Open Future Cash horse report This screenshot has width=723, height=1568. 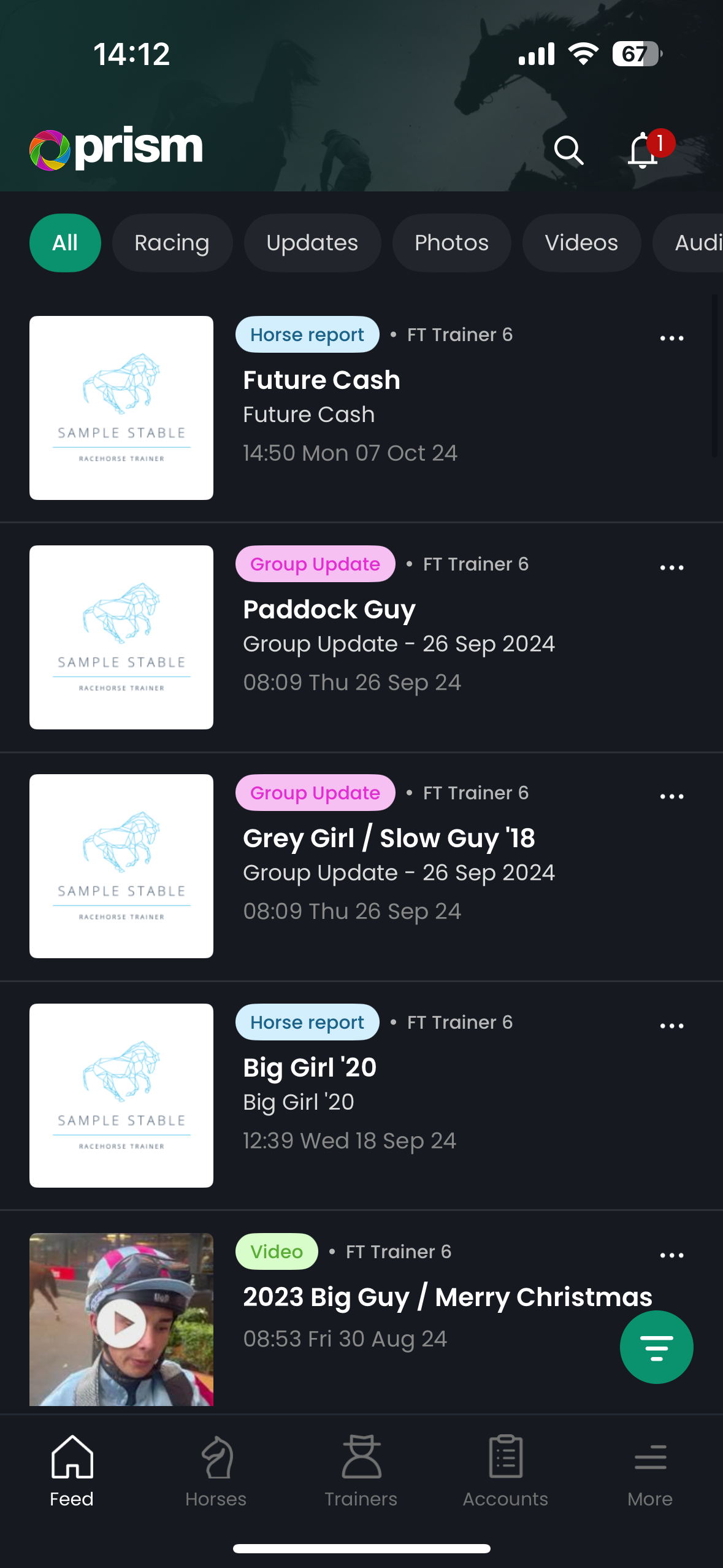[x=321, y=380]
